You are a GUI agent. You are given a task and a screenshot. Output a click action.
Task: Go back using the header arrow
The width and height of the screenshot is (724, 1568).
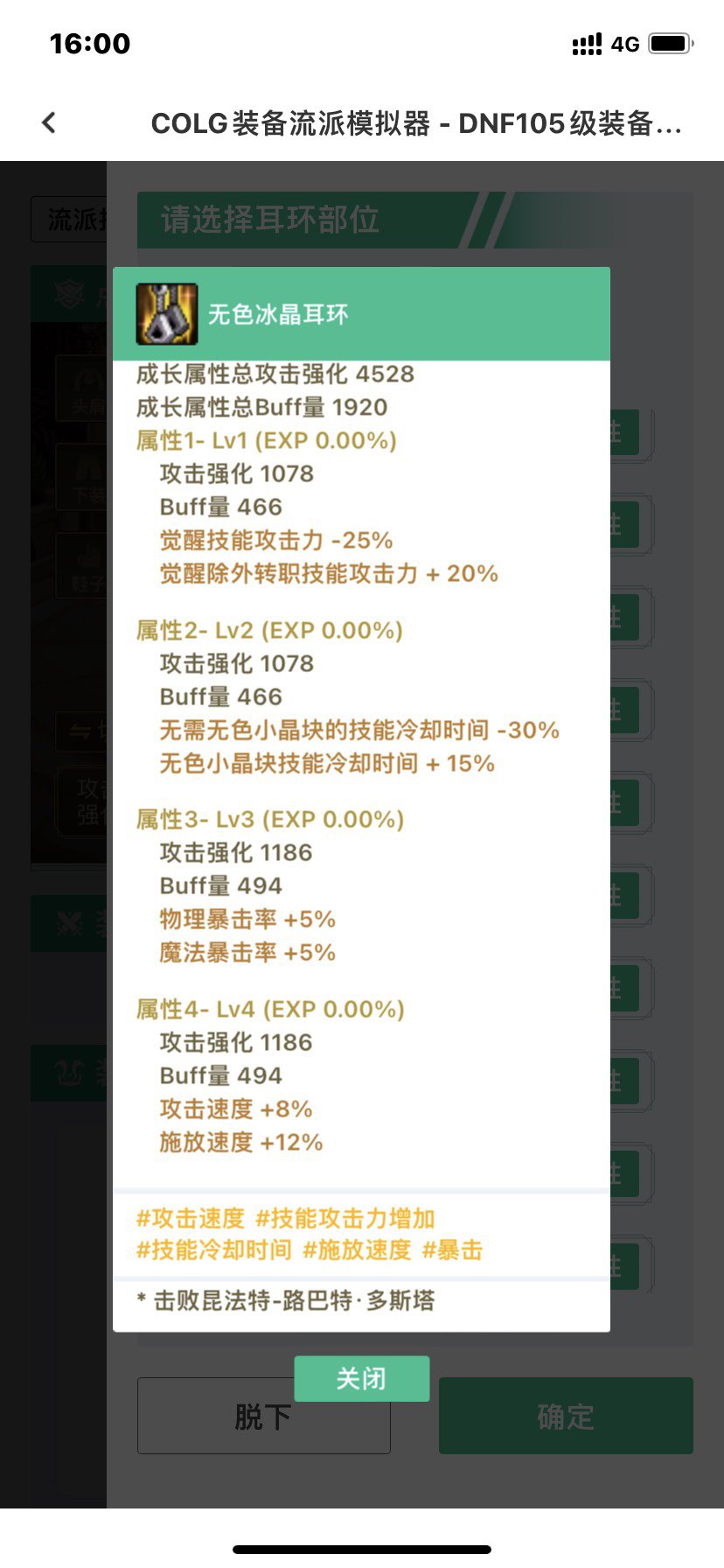[x=49, y=123]
